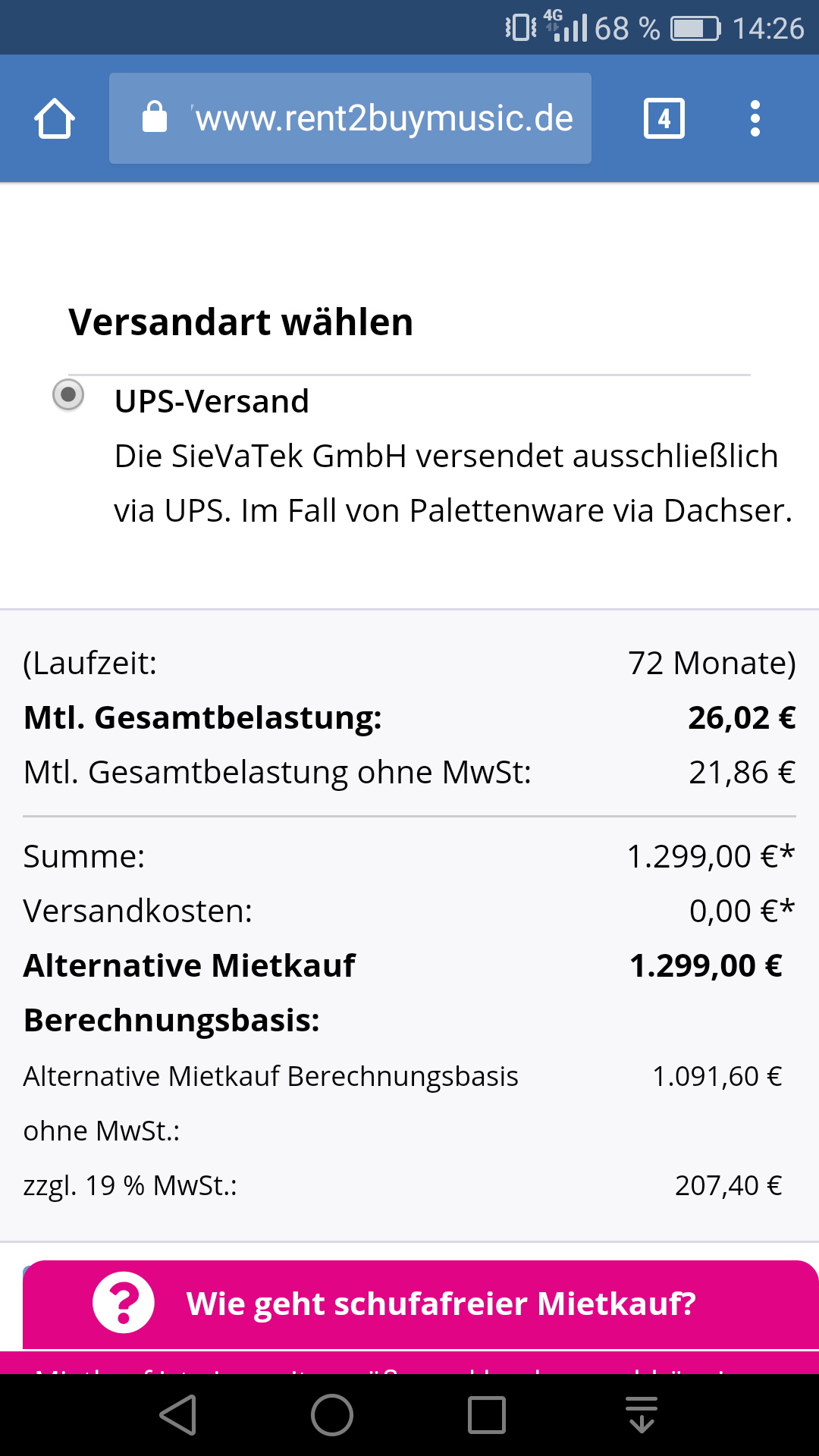The height and width of the screenshot is (1456, 819).
Task: Tap the rent2buymusic.de address bar
Action: [350, 119]
